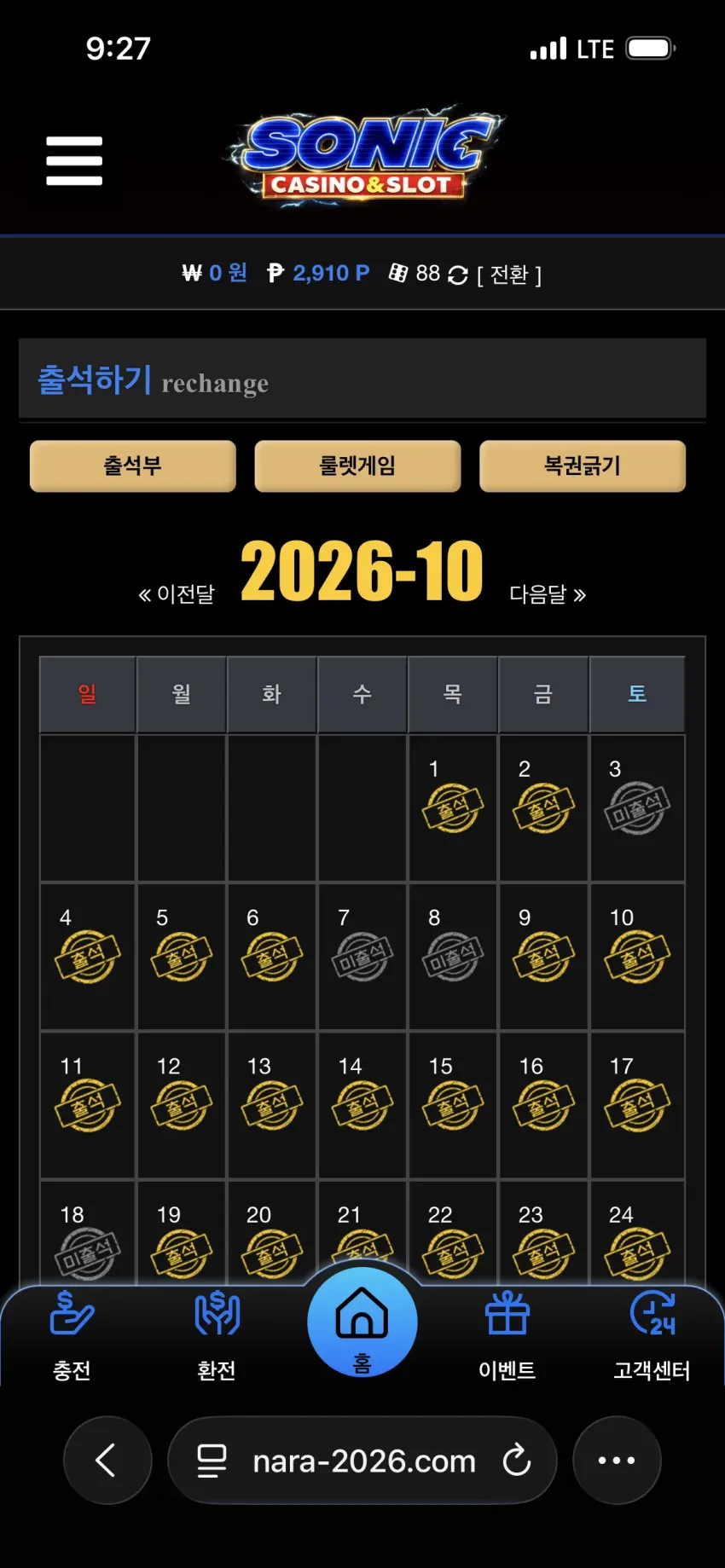Go back with the browser back arrow
This screenshot has height=1568, width=725.
(107, 1460)
